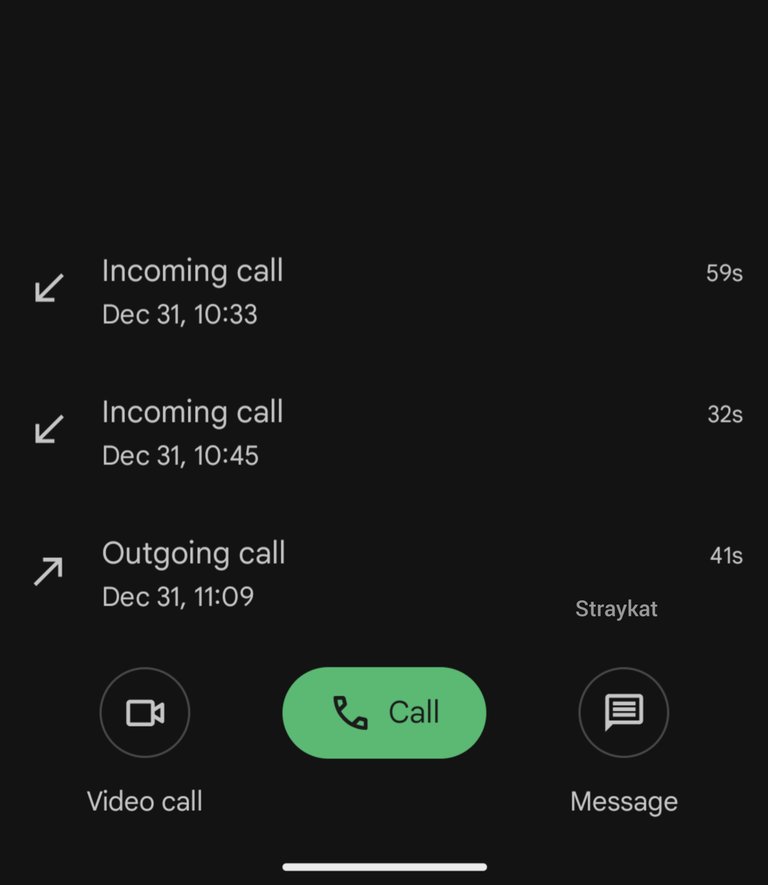Send a message to this contact
Image resolution: width=768 pixels, height=885 pixels.
coord(623,712)
